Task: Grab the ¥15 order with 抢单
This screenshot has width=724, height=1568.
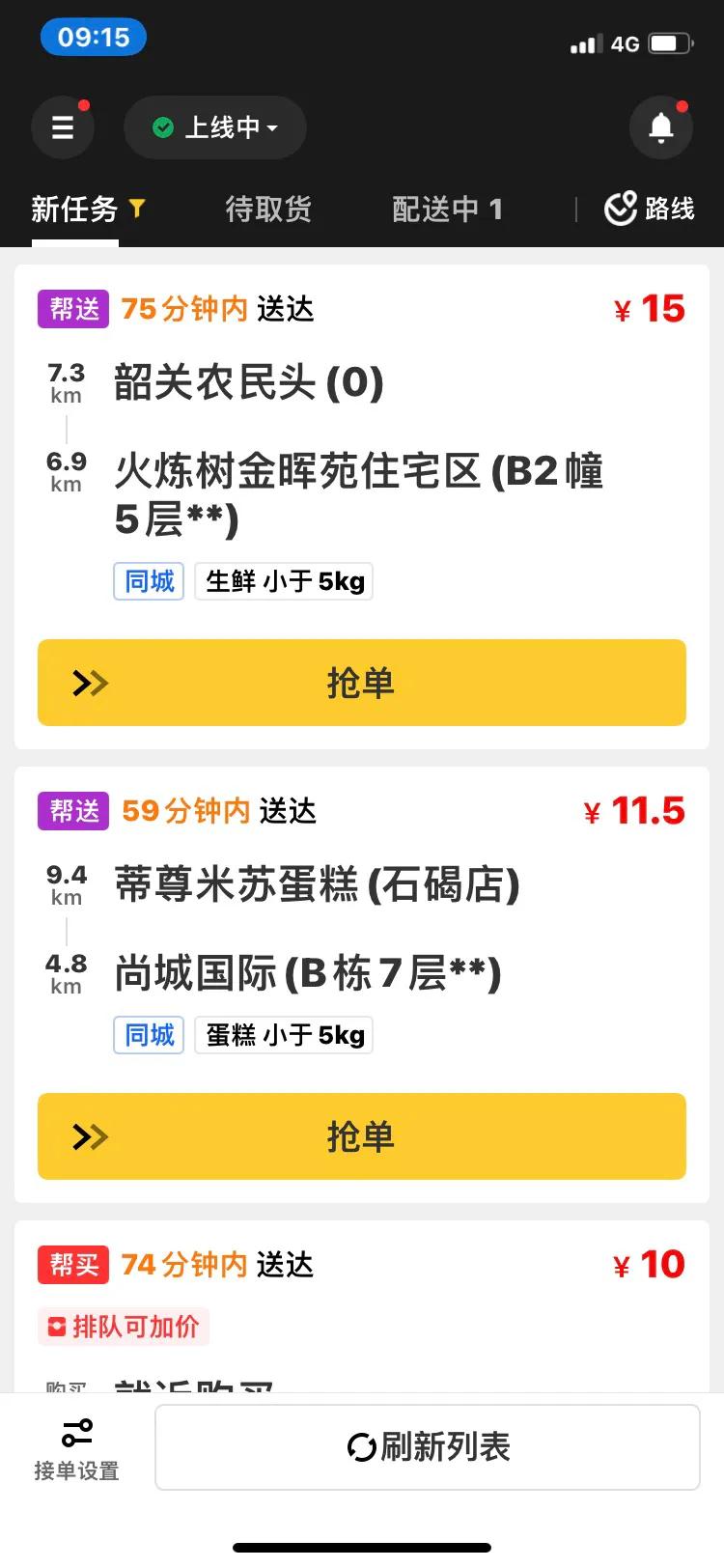Action: (361, 683)
